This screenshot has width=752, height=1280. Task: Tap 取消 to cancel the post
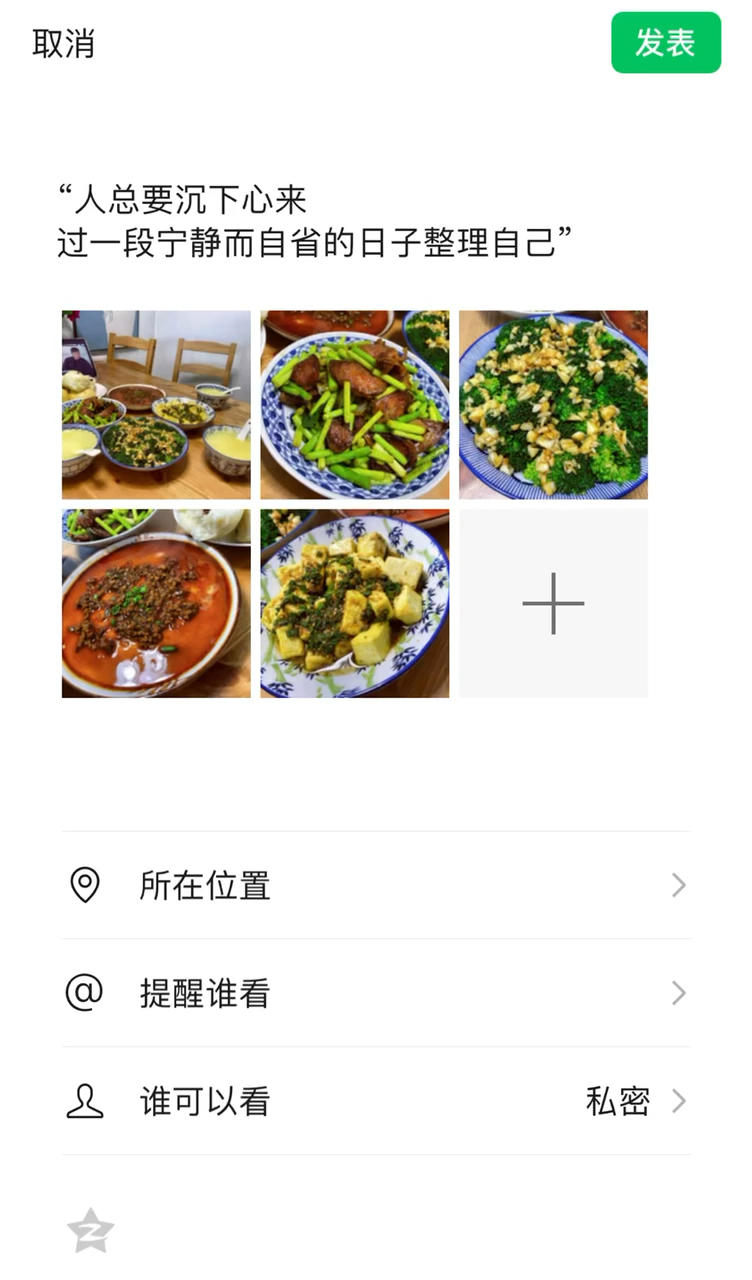[x=63, y=44]
